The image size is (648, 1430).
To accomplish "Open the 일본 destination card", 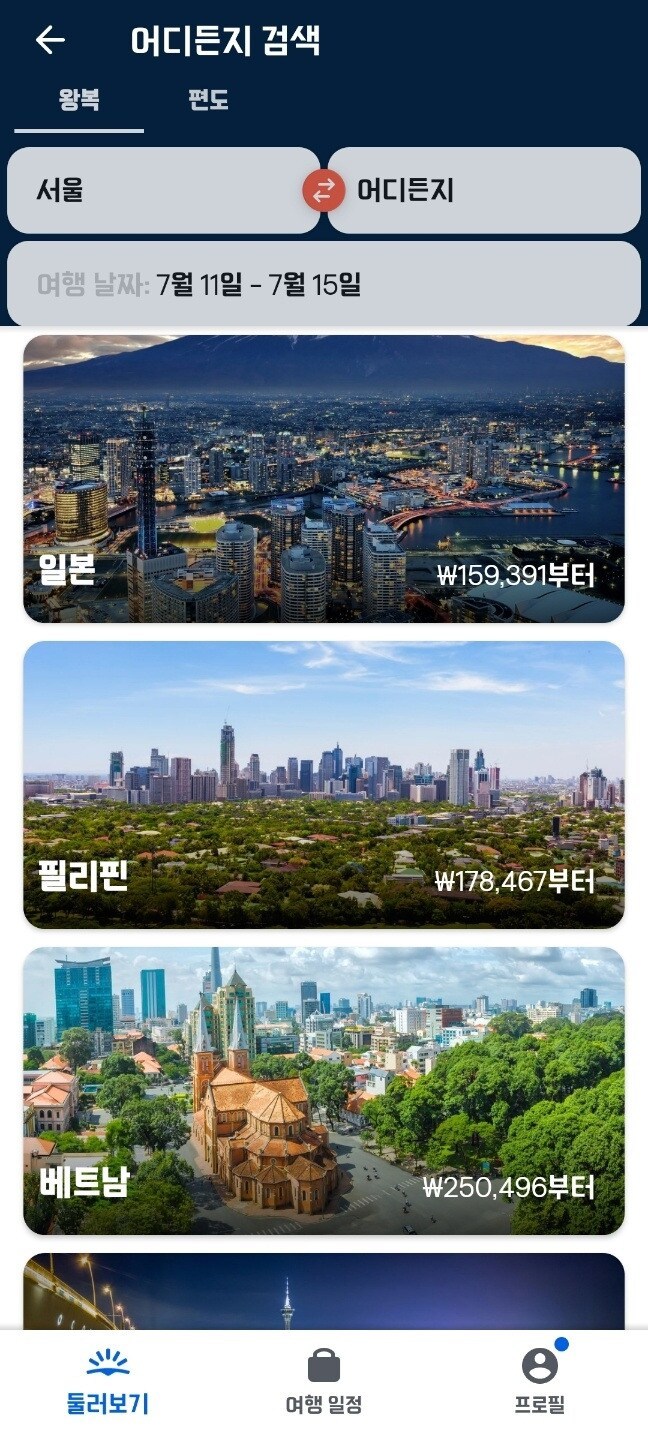I will tap(324, 479).
